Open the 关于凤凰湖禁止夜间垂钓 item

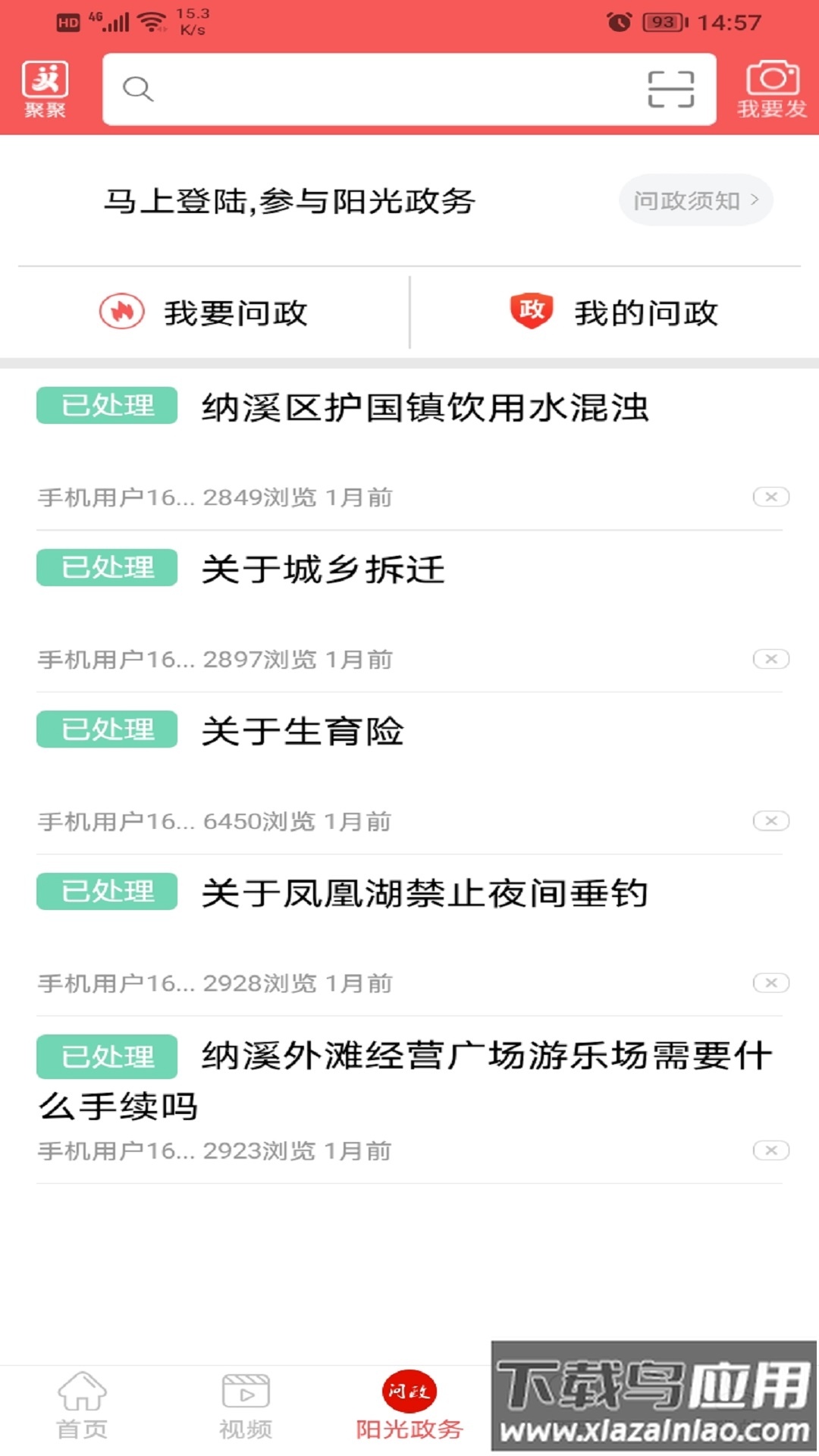click(426, 893)
